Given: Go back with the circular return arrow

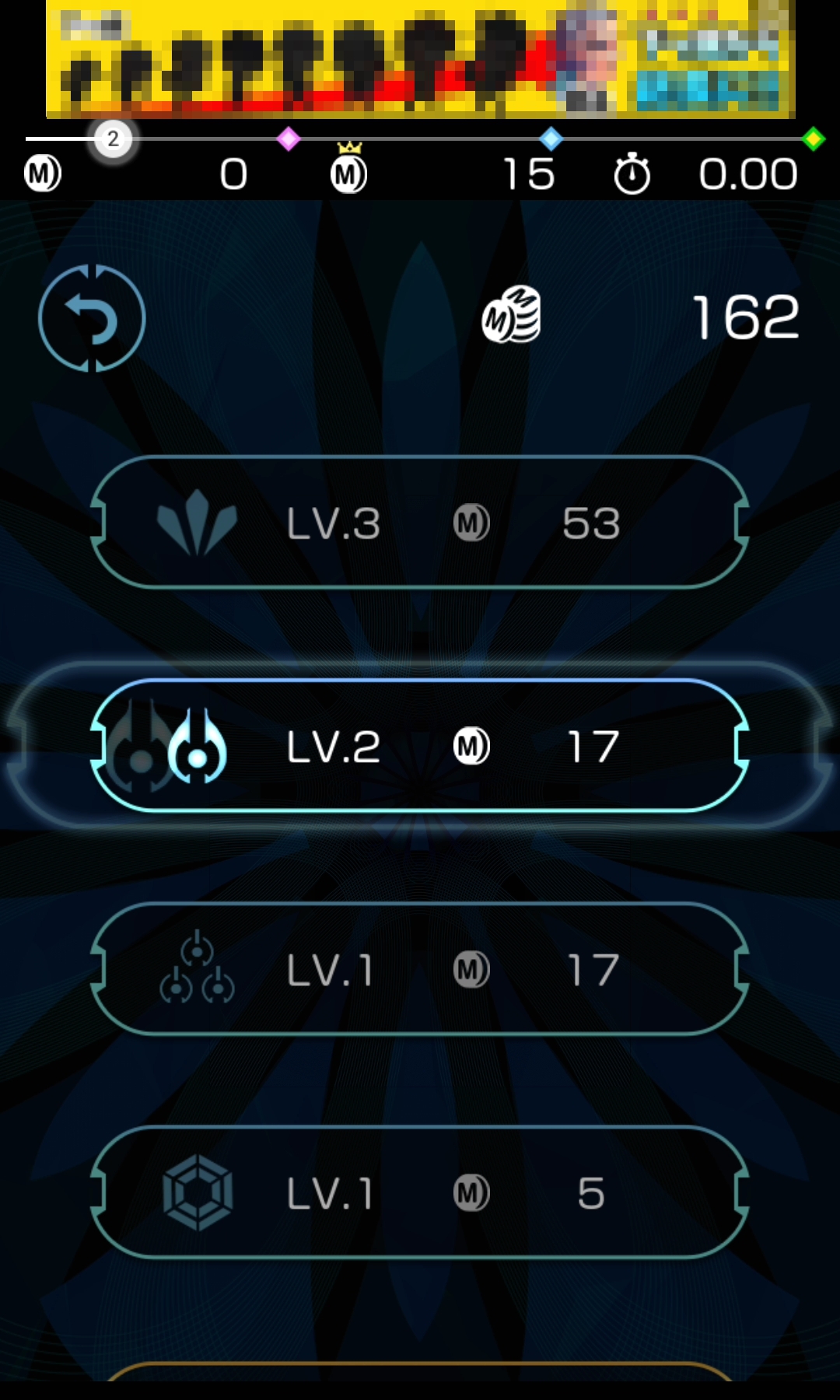Looking at the screenshot, I should pyautogui.click(x=92, y=318).
